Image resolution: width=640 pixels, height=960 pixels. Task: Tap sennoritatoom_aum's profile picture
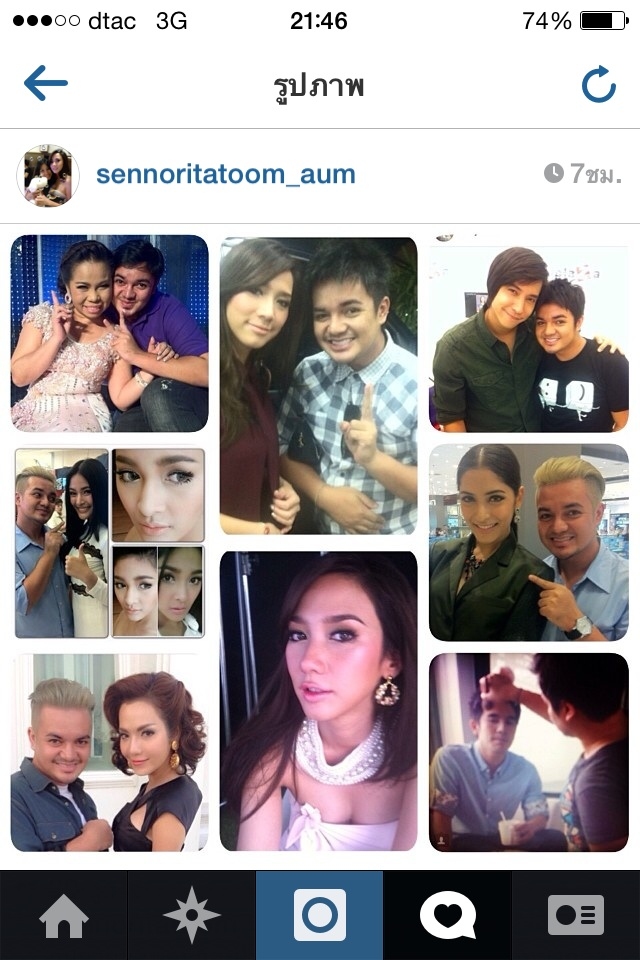click(47, 175)
